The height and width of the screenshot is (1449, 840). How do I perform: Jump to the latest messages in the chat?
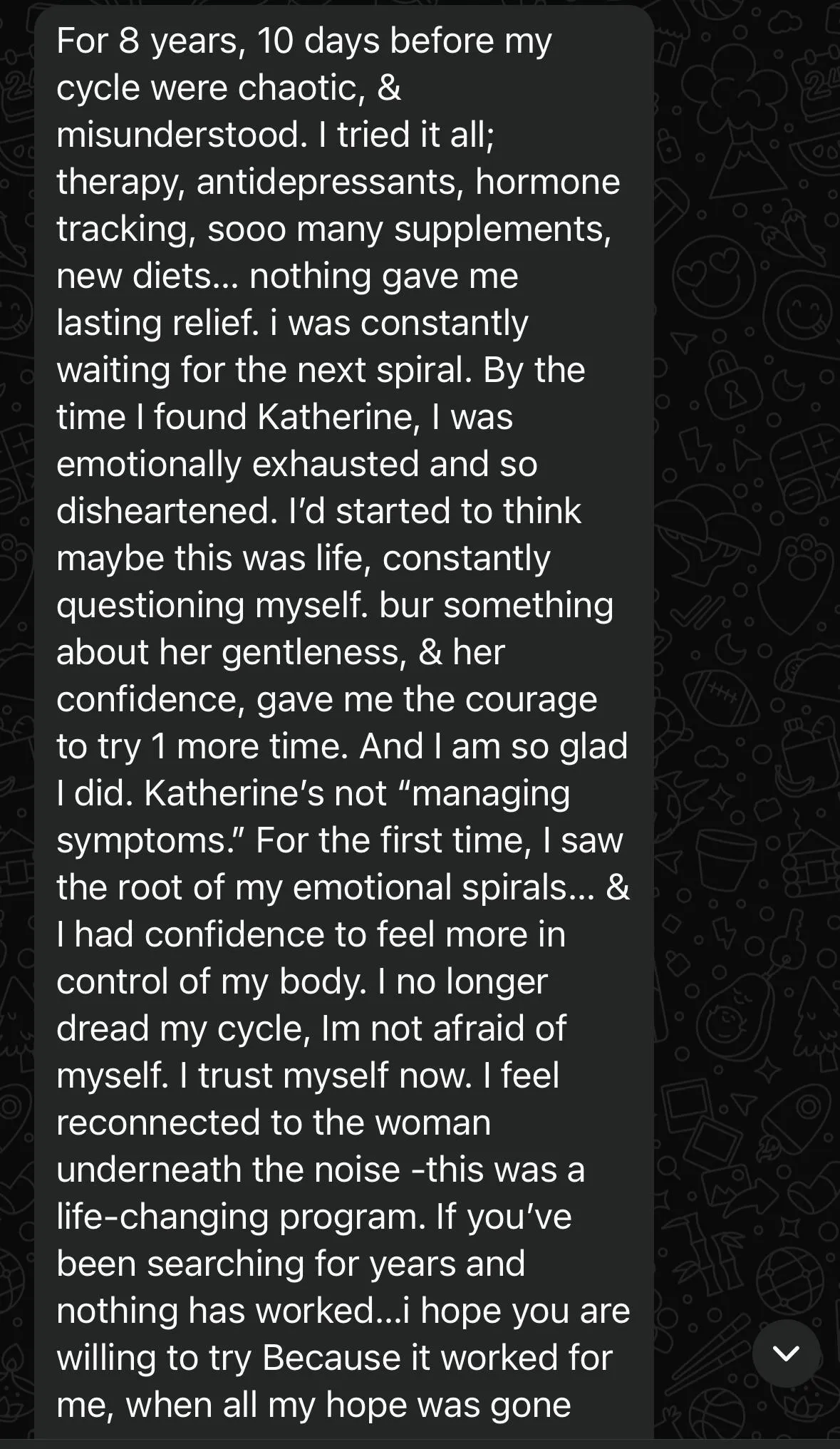786,1353
